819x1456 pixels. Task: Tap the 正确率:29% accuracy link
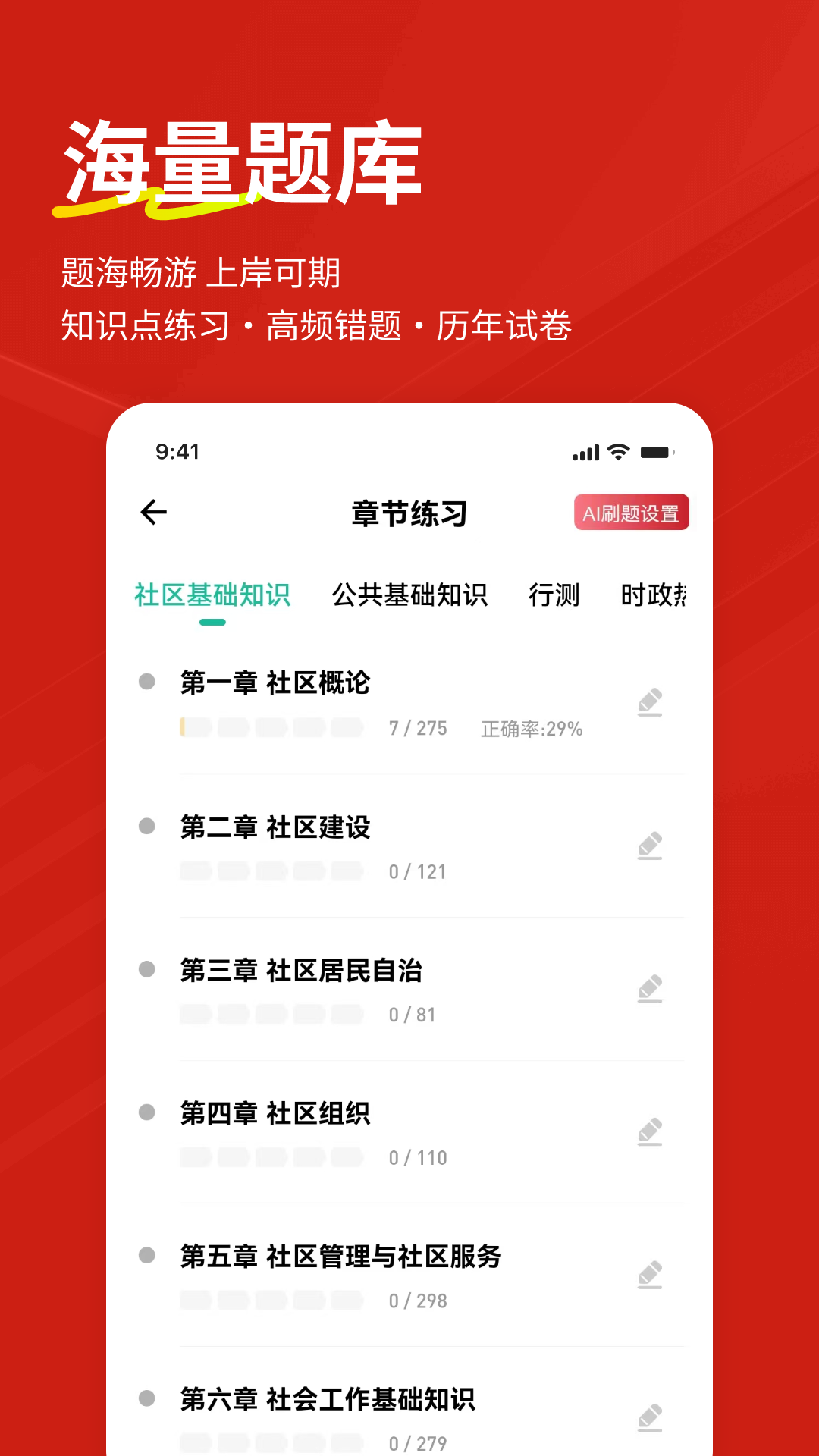(532, 729)
